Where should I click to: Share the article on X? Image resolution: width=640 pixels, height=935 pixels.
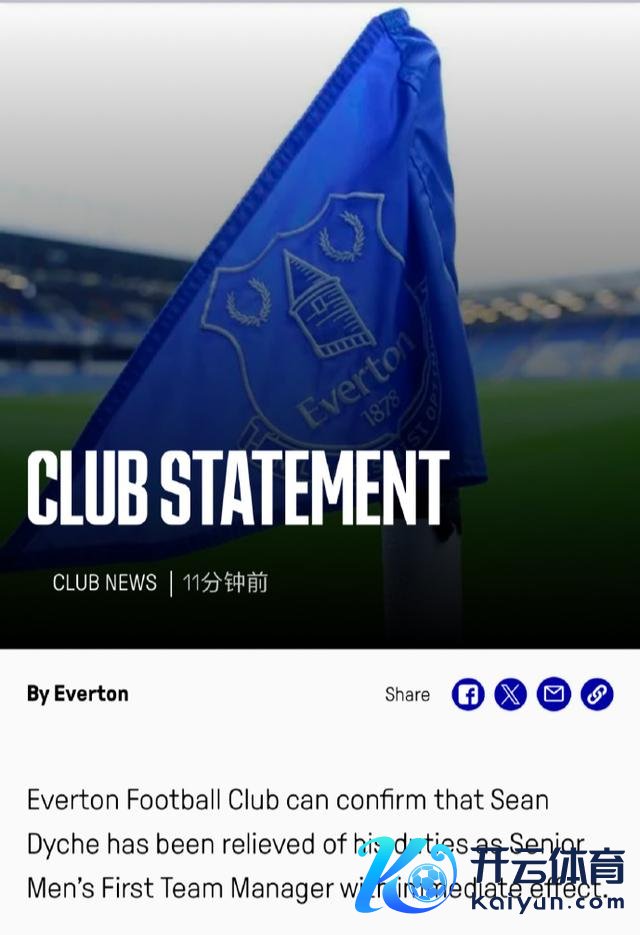510,693
